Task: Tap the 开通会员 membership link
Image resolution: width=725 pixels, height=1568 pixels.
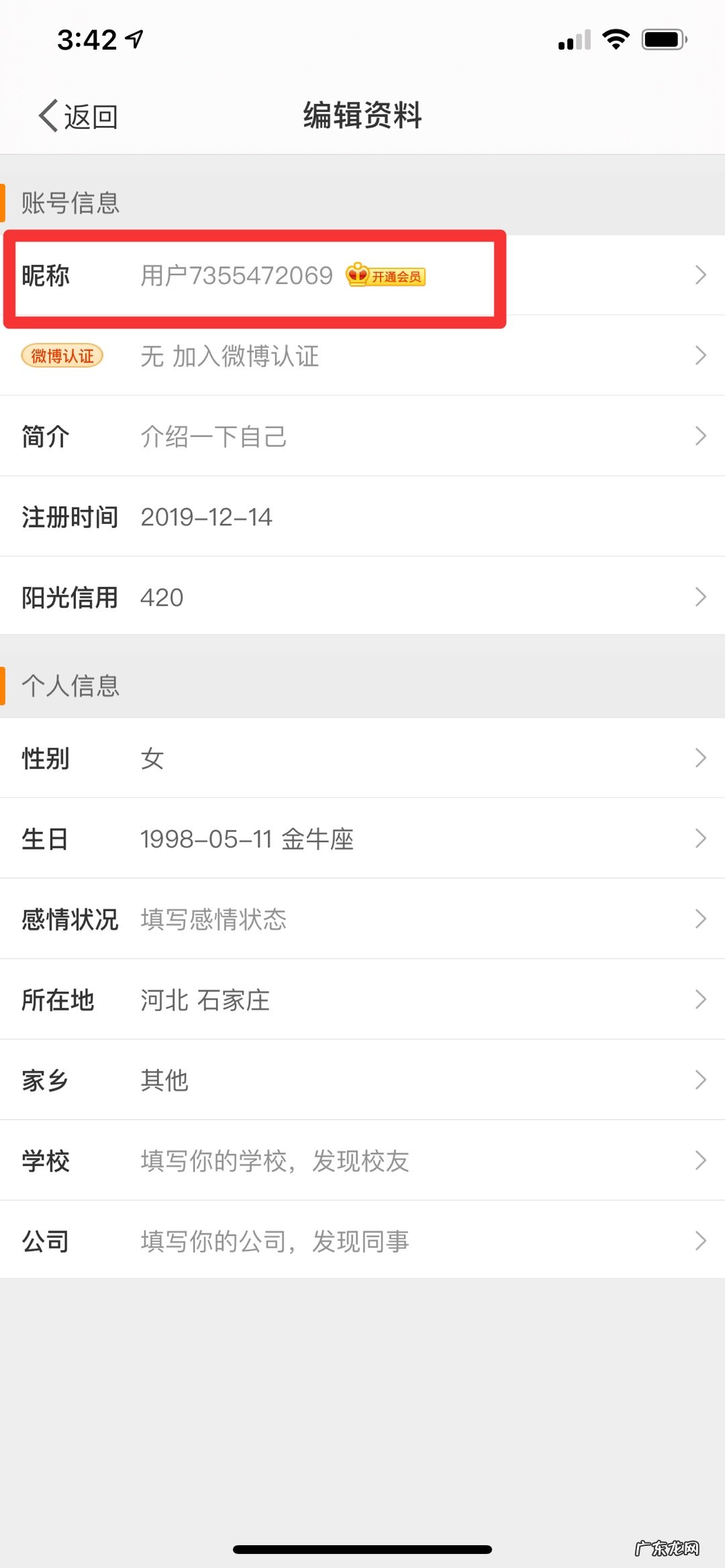Action: (x=399, y=276)
